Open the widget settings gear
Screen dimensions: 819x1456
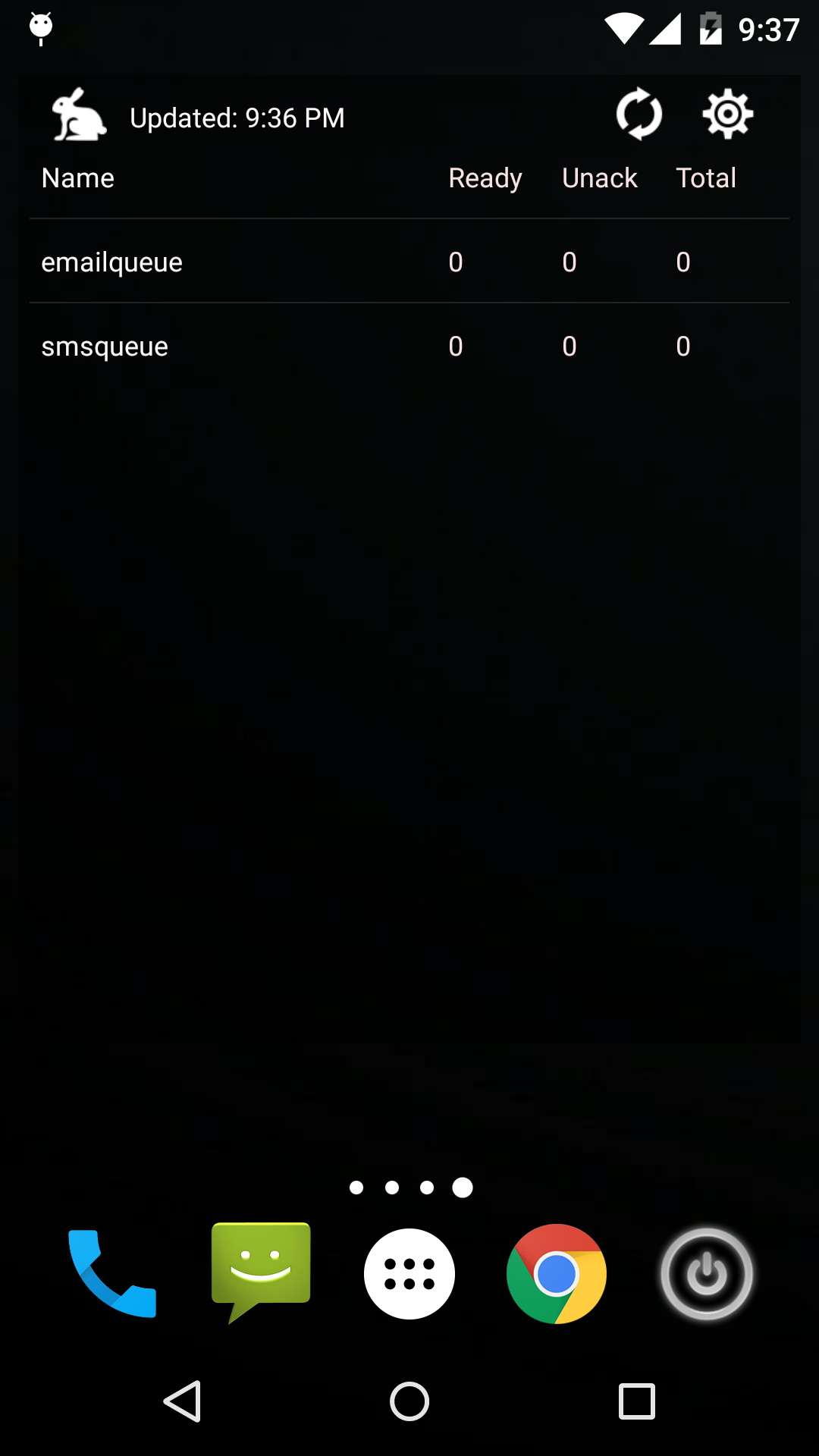[x=728, y=115]
